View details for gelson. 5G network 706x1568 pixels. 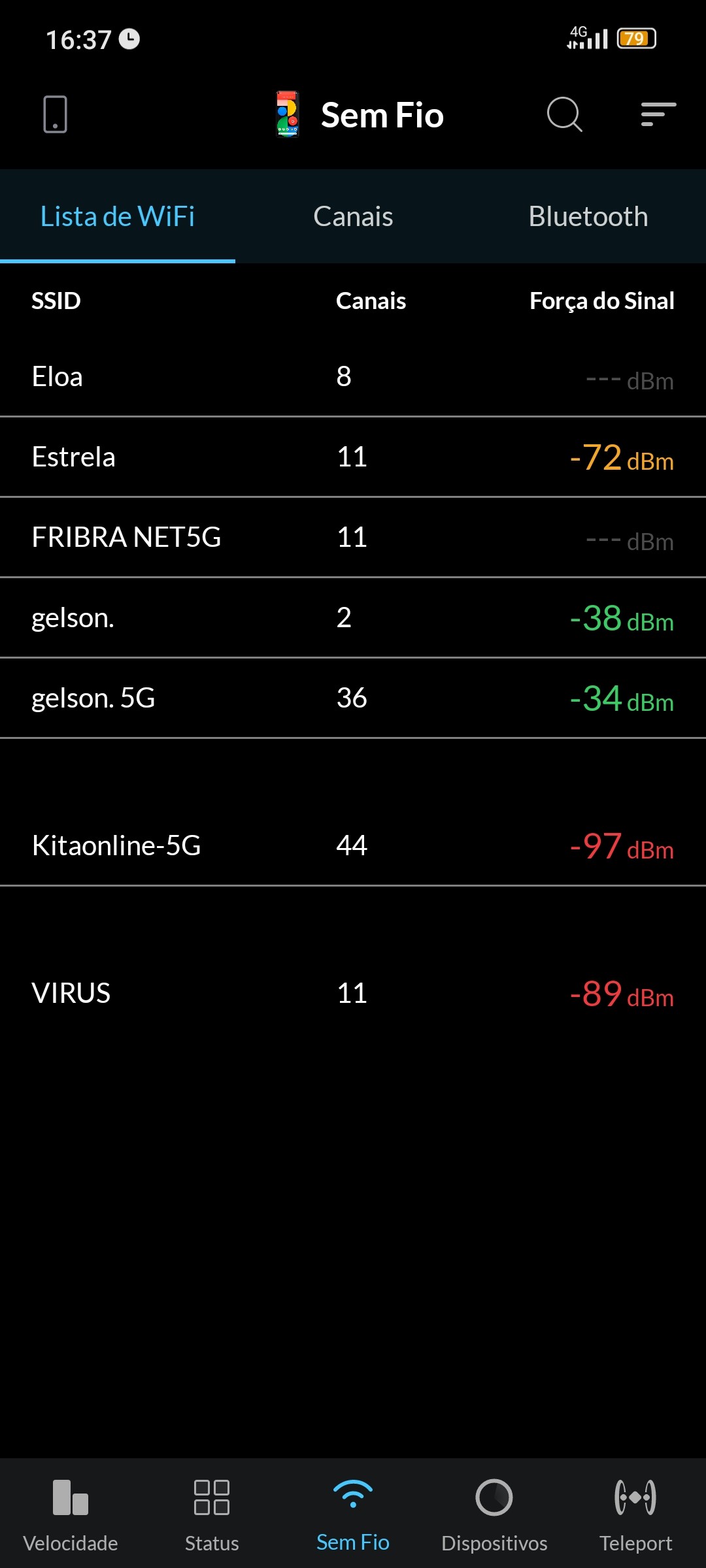pyautogui.click(x=353, y=698)
